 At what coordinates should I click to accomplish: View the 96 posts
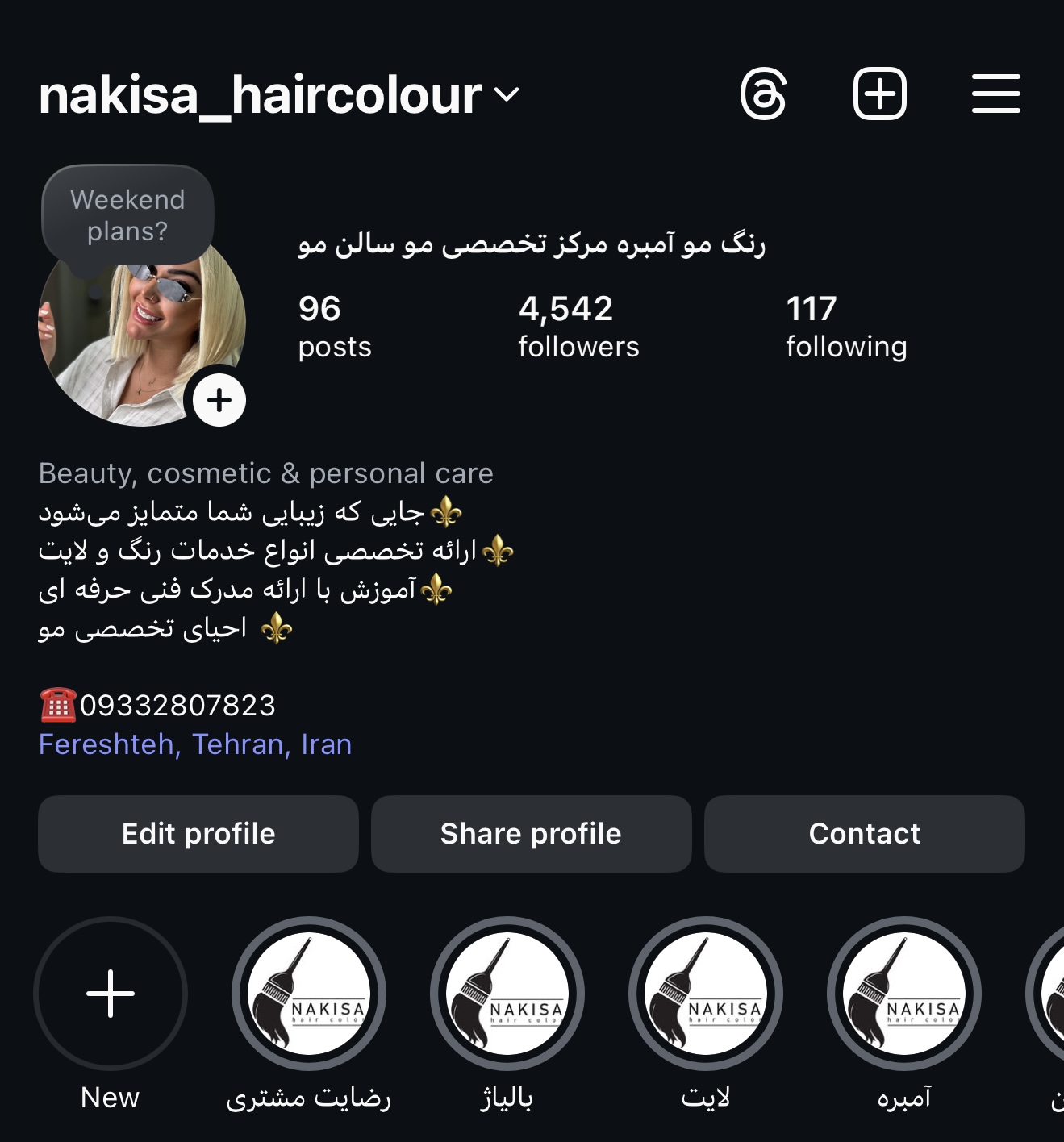(x=335, y=326)
